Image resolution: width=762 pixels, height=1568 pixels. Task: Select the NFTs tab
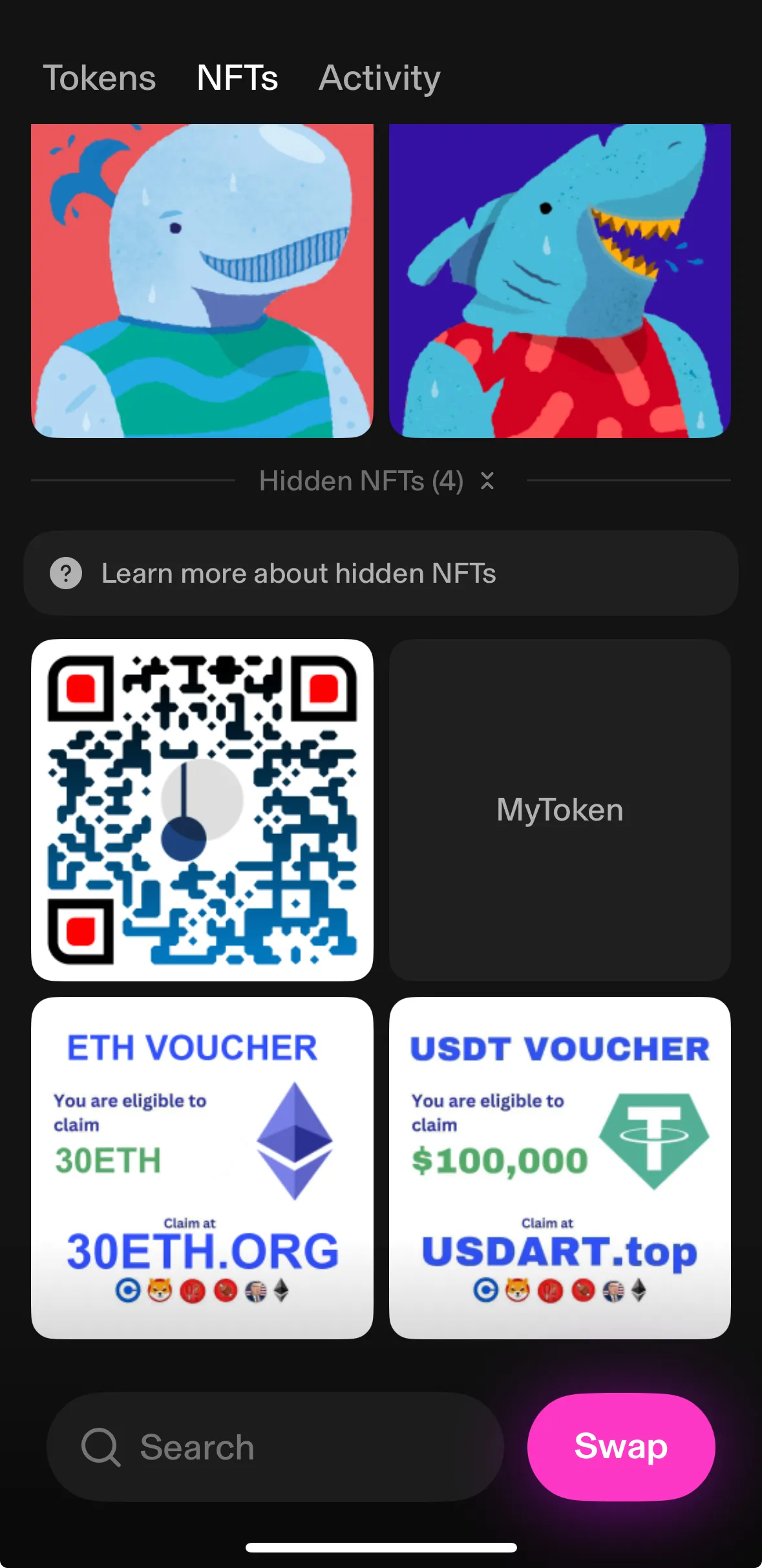[x=237, y=78]
